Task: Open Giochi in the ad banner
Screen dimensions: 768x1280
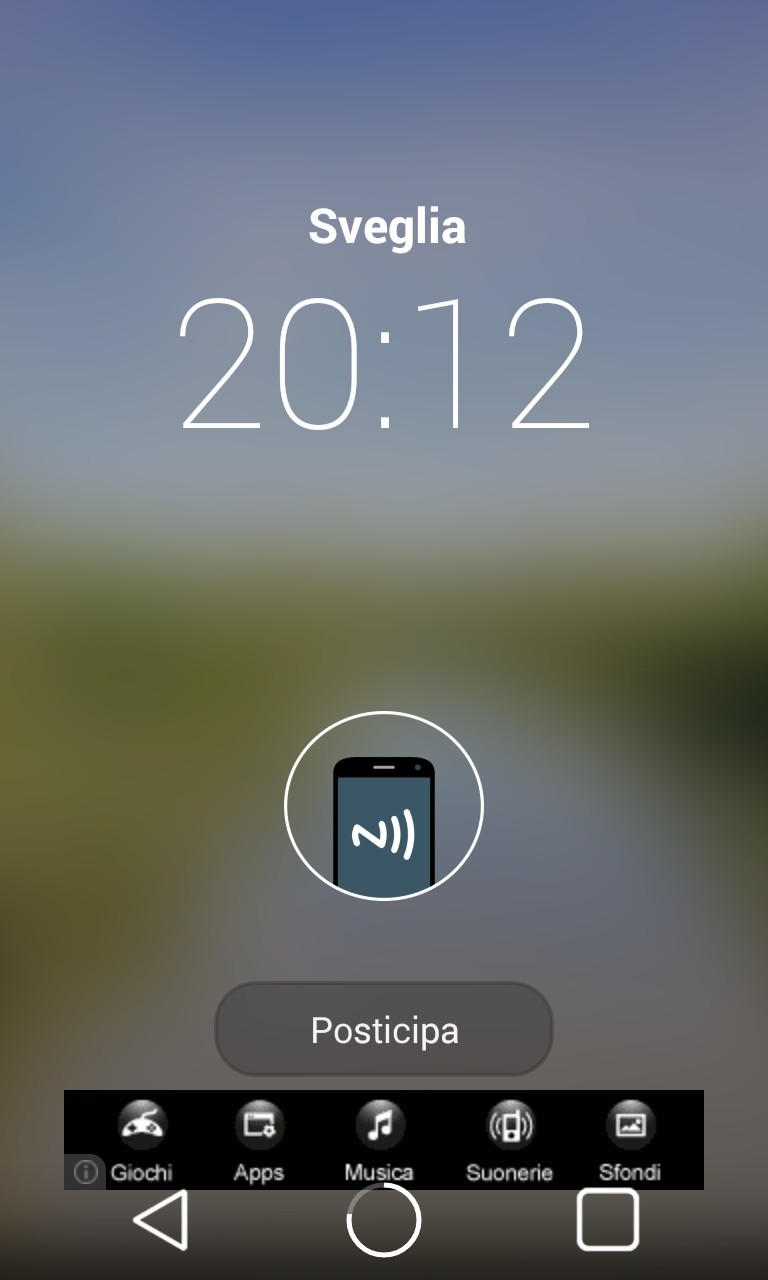Action: [x=142, y=1141]
